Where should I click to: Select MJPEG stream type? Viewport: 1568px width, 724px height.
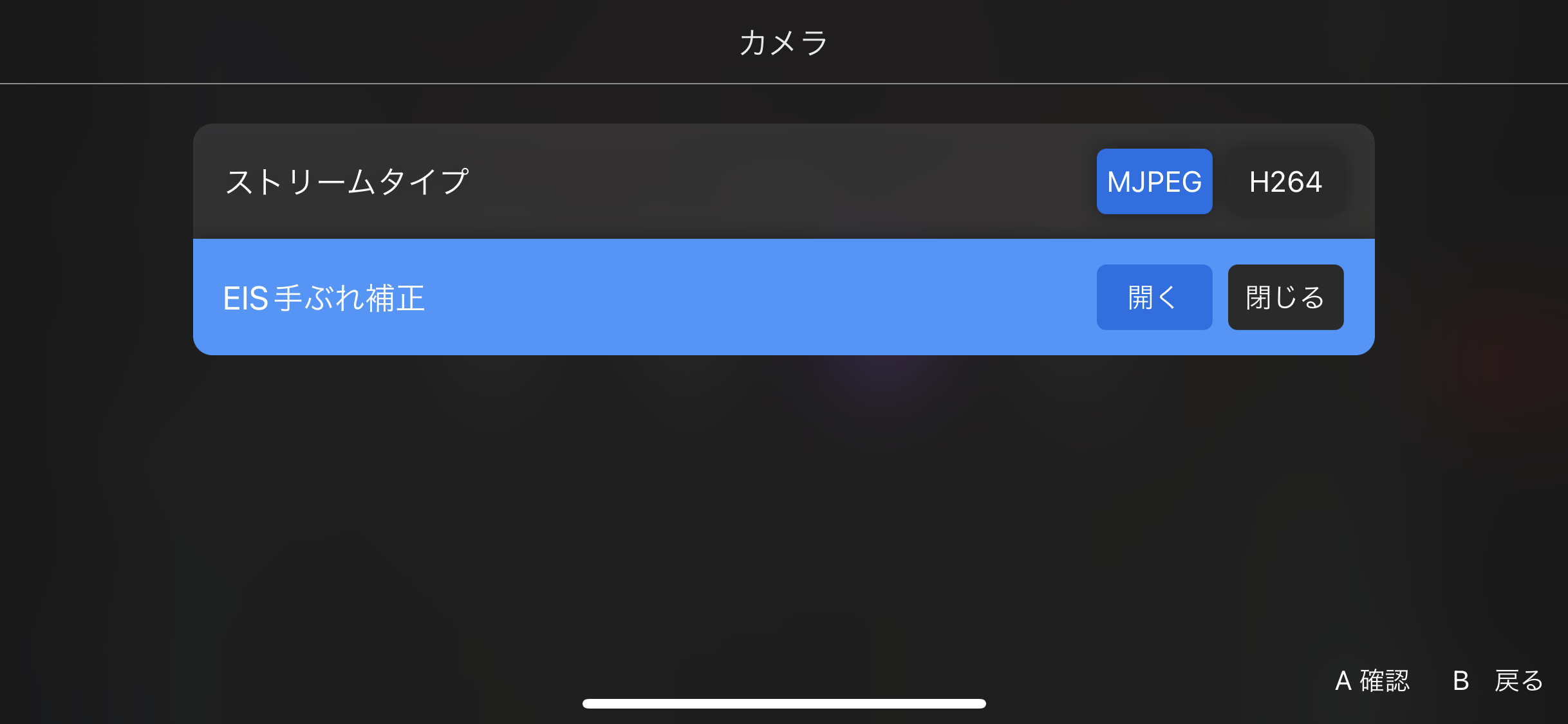click(1154, 181)
